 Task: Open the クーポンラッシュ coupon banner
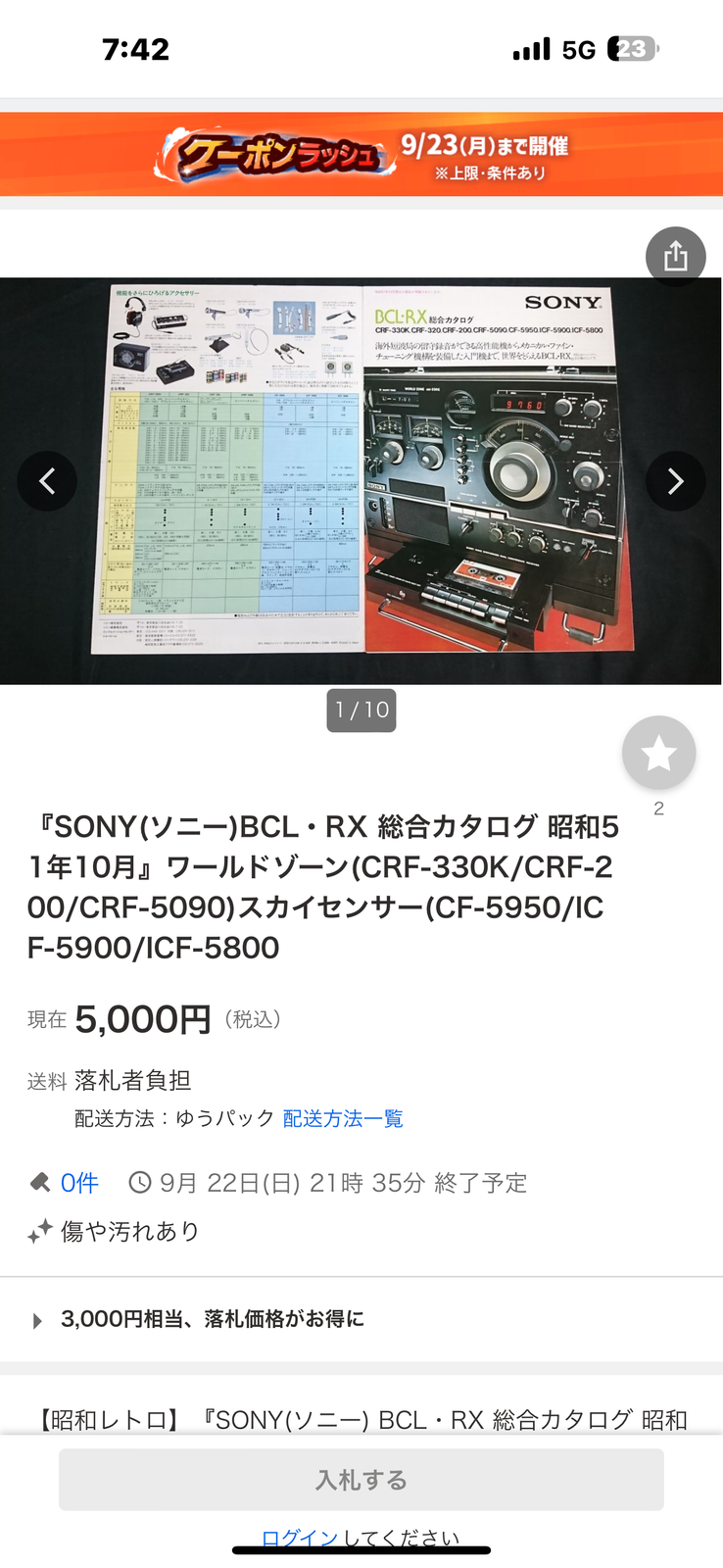tap(361, 154)
